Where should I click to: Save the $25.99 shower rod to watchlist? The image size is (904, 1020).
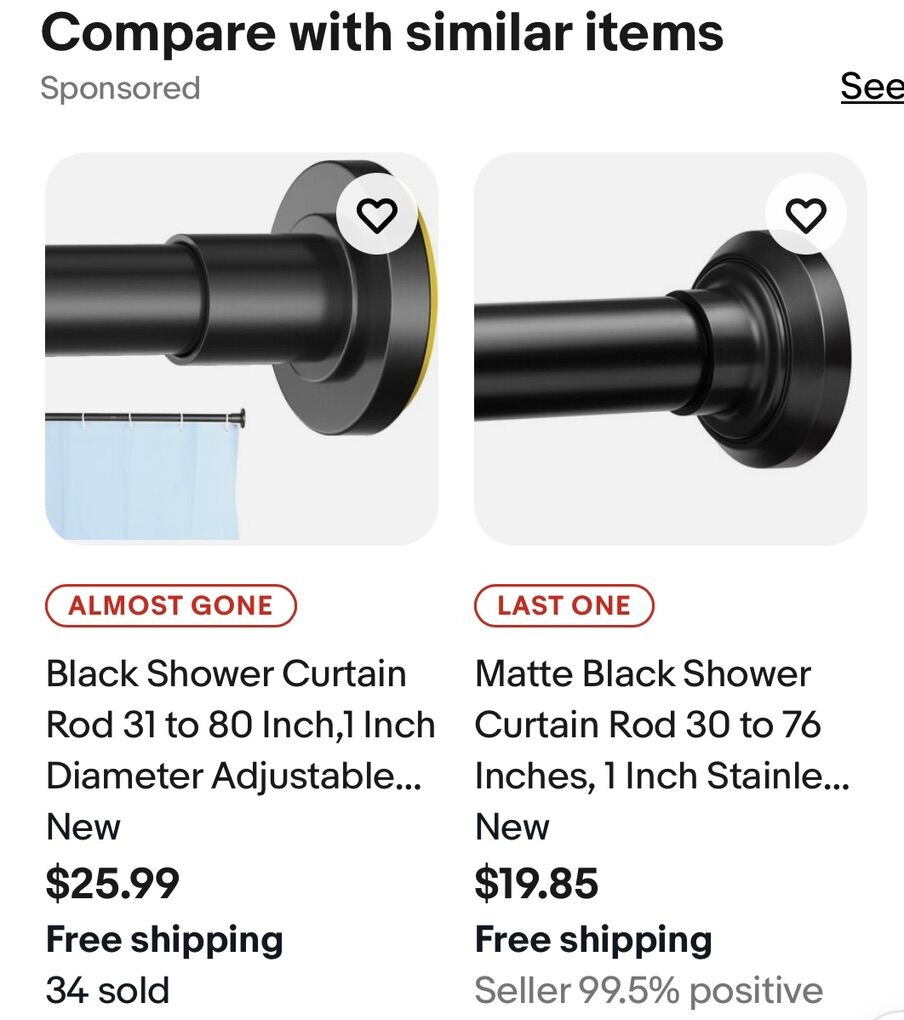click(377, 215)
